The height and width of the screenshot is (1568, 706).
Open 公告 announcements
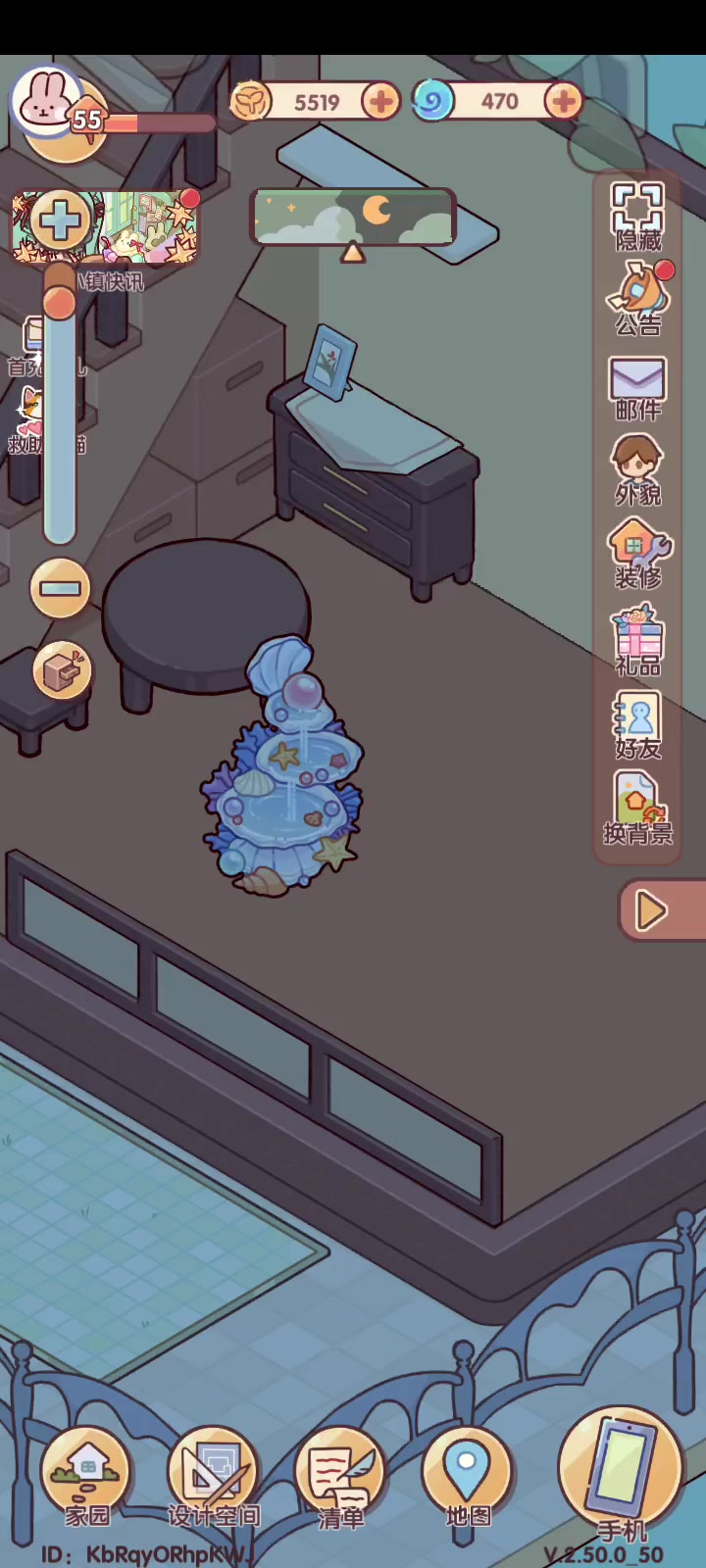(638, 300)
